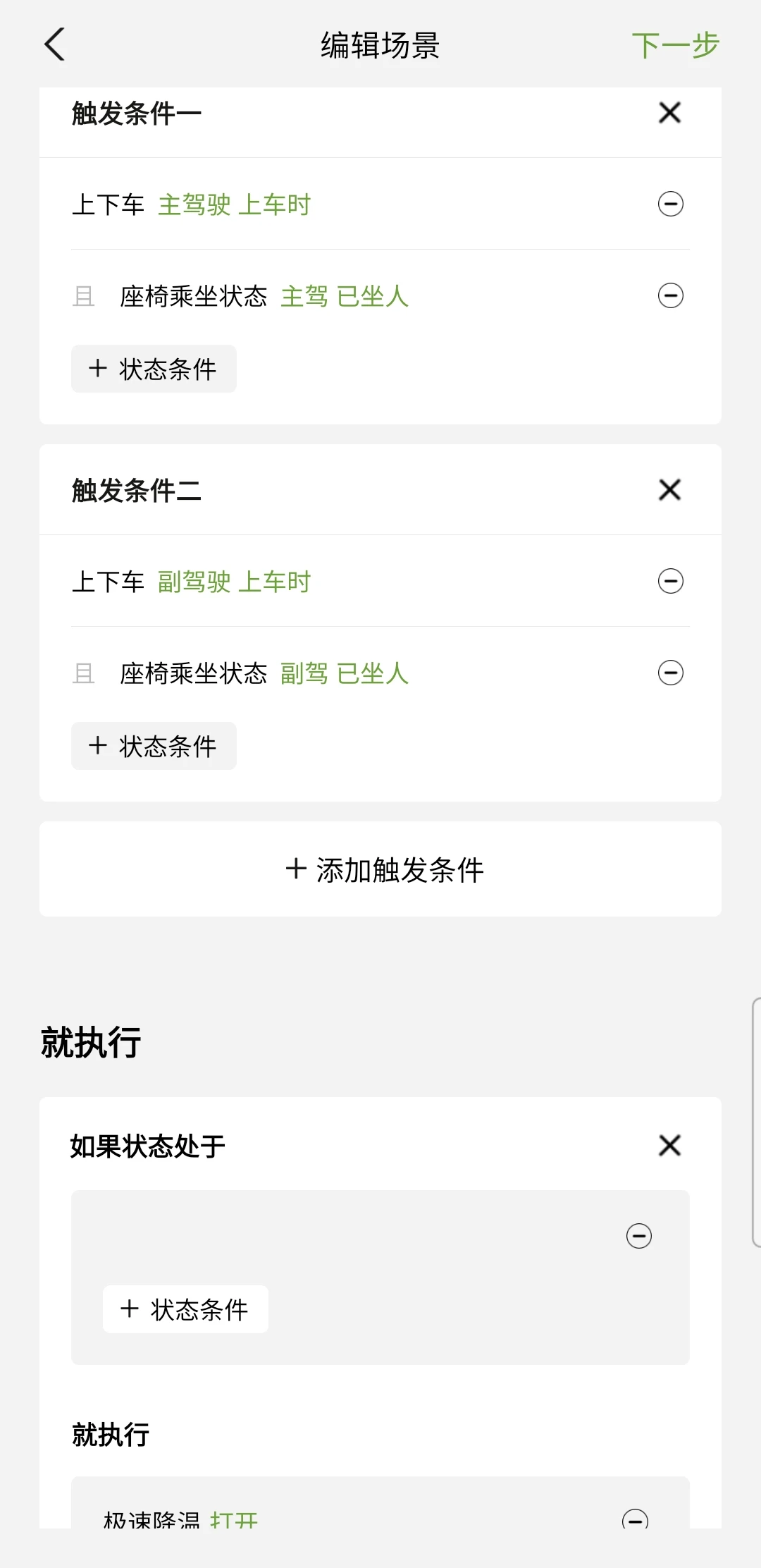The height and width of the screenshot is (1568, 761).
Task: Remove 主驾驶 上车时 condition
Action: point(670,204)
